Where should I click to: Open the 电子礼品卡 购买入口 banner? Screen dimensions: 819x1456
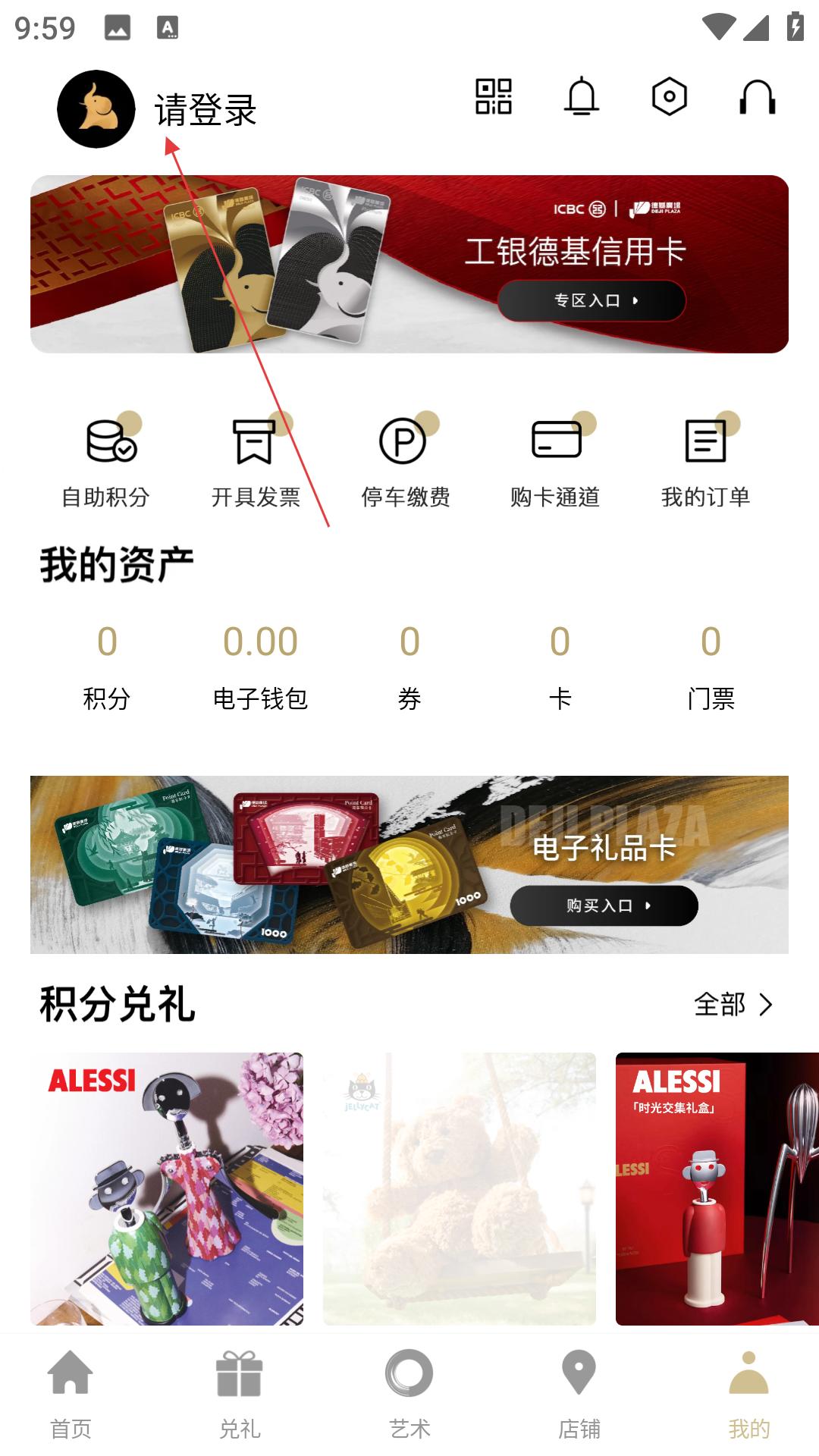click(409, 864)
